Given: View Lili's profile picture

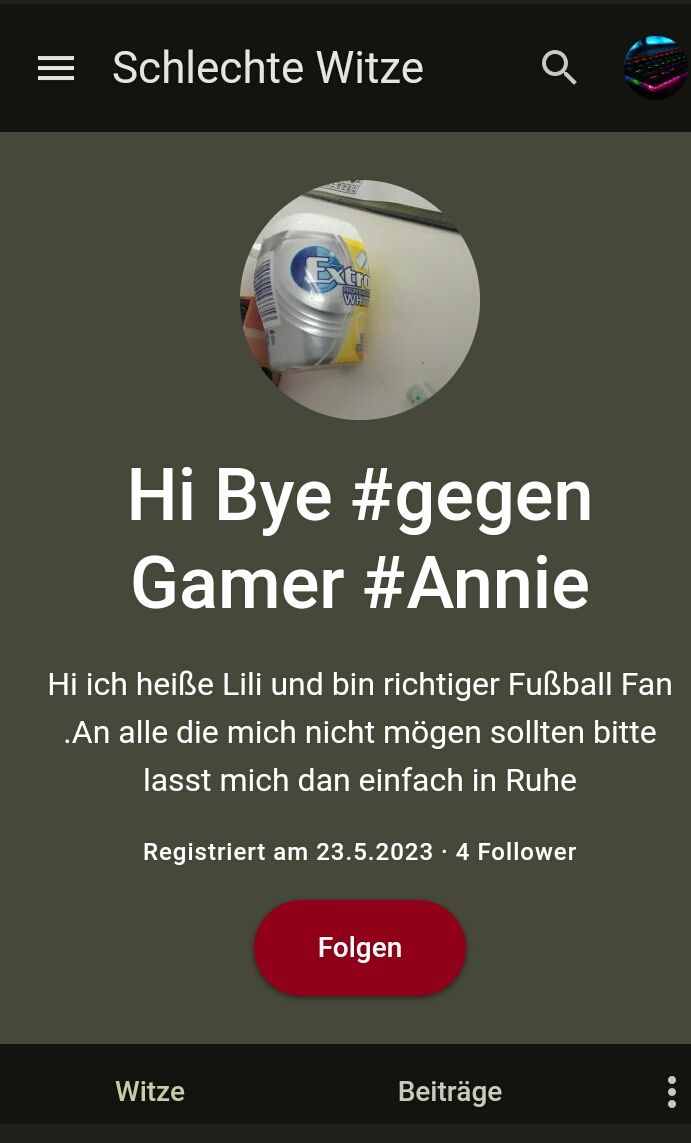Looking at the screenshot, I should coord(360,300).
